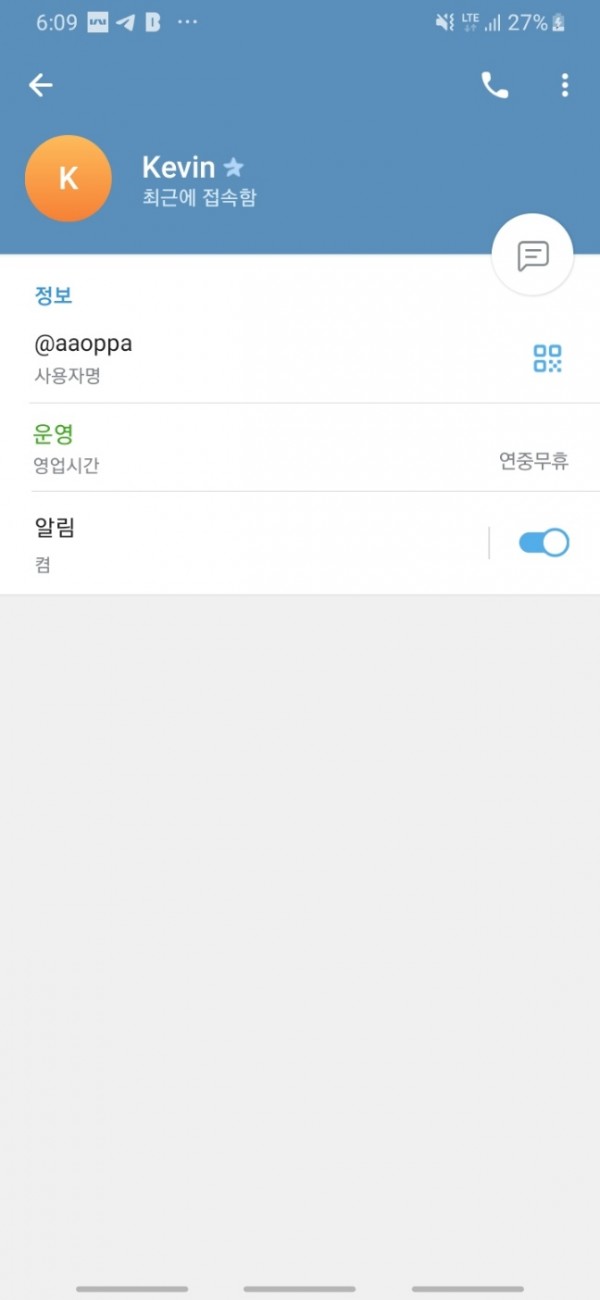This screenshot has width=600, height=1300.
Task: Tap the @aaoppa username row
Action: pos(300,359)
